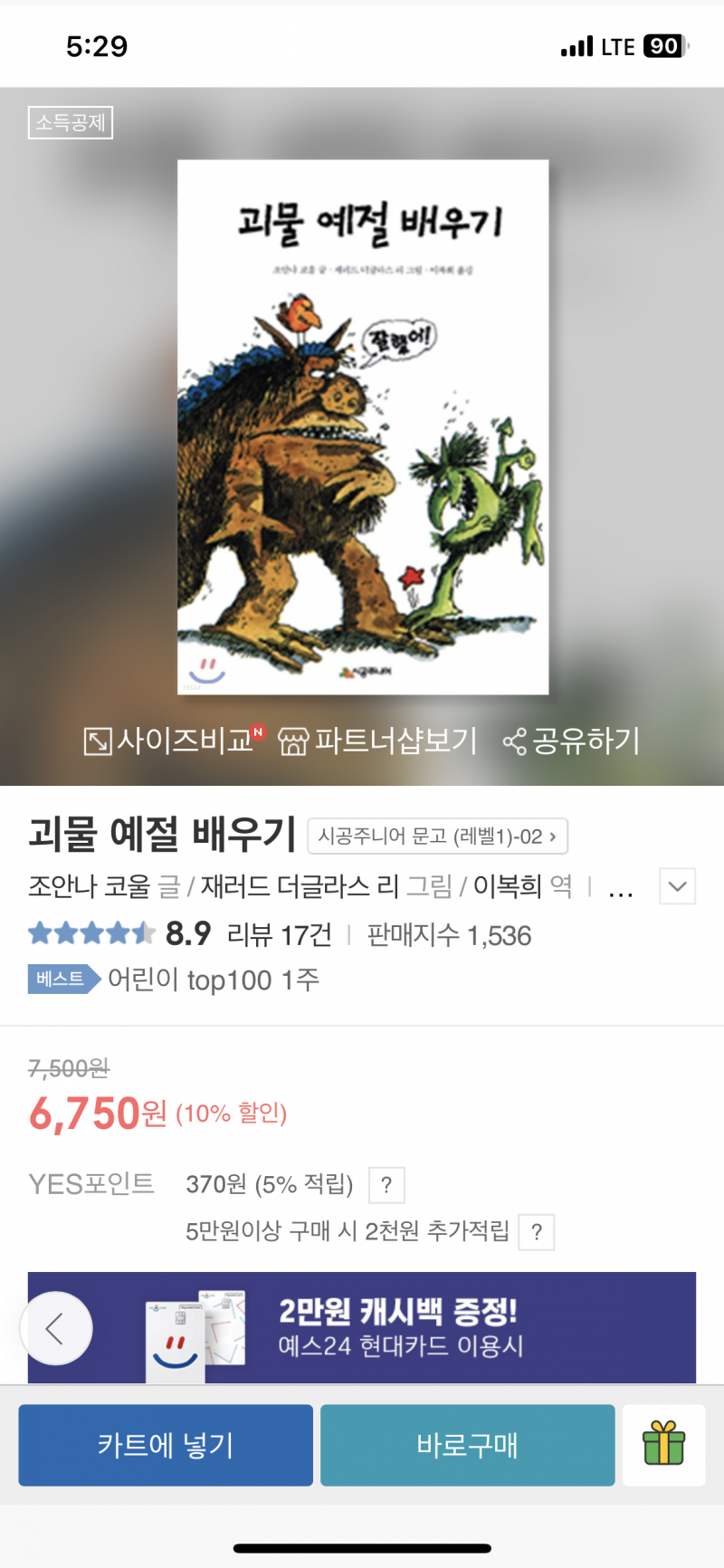The height and width of the screenshot is (1568, 724).
Task: Open the 어린이 top100 1주 bestseller link
Action: point(213,980)
